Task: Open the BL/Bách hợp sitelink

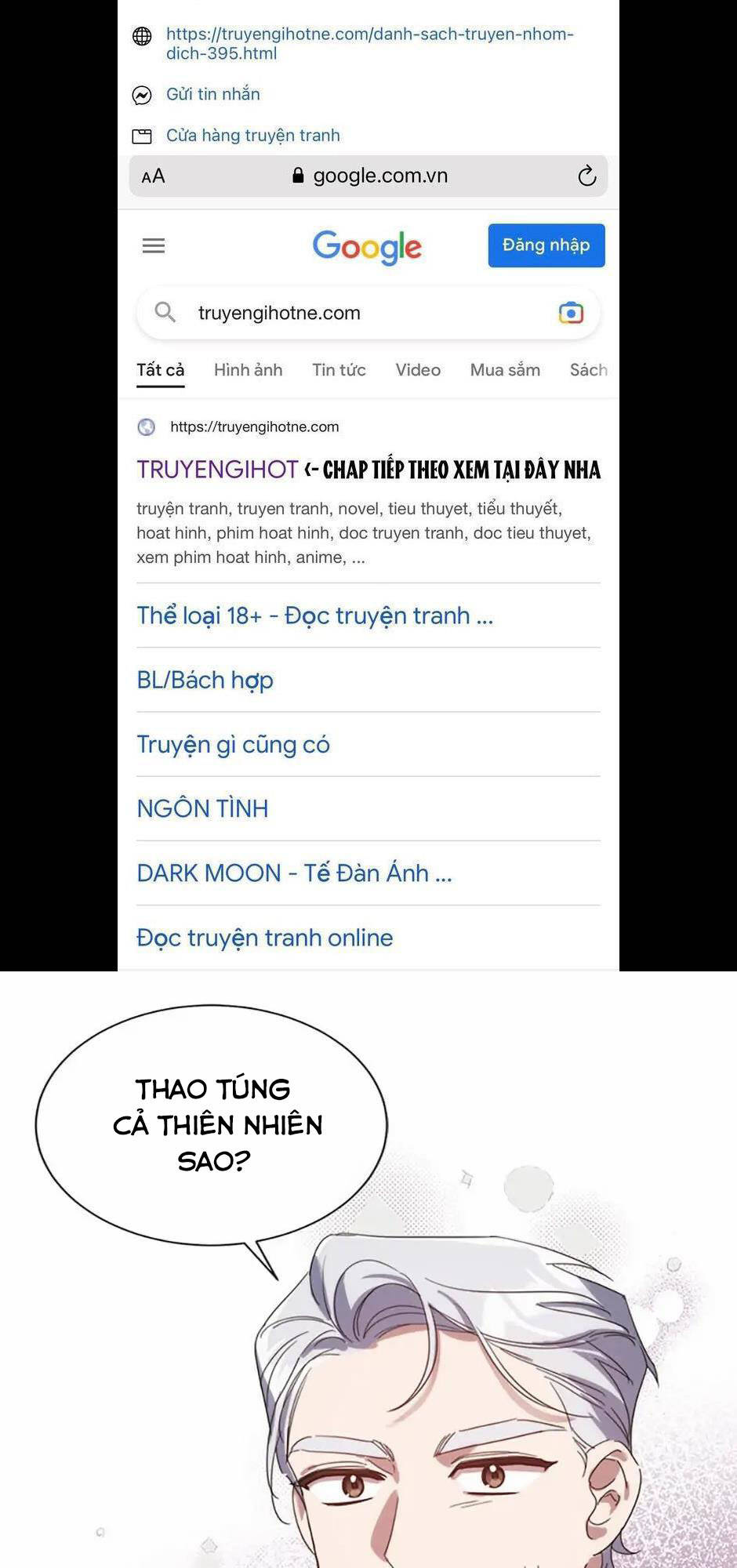Action: click(x=204, y=680)
